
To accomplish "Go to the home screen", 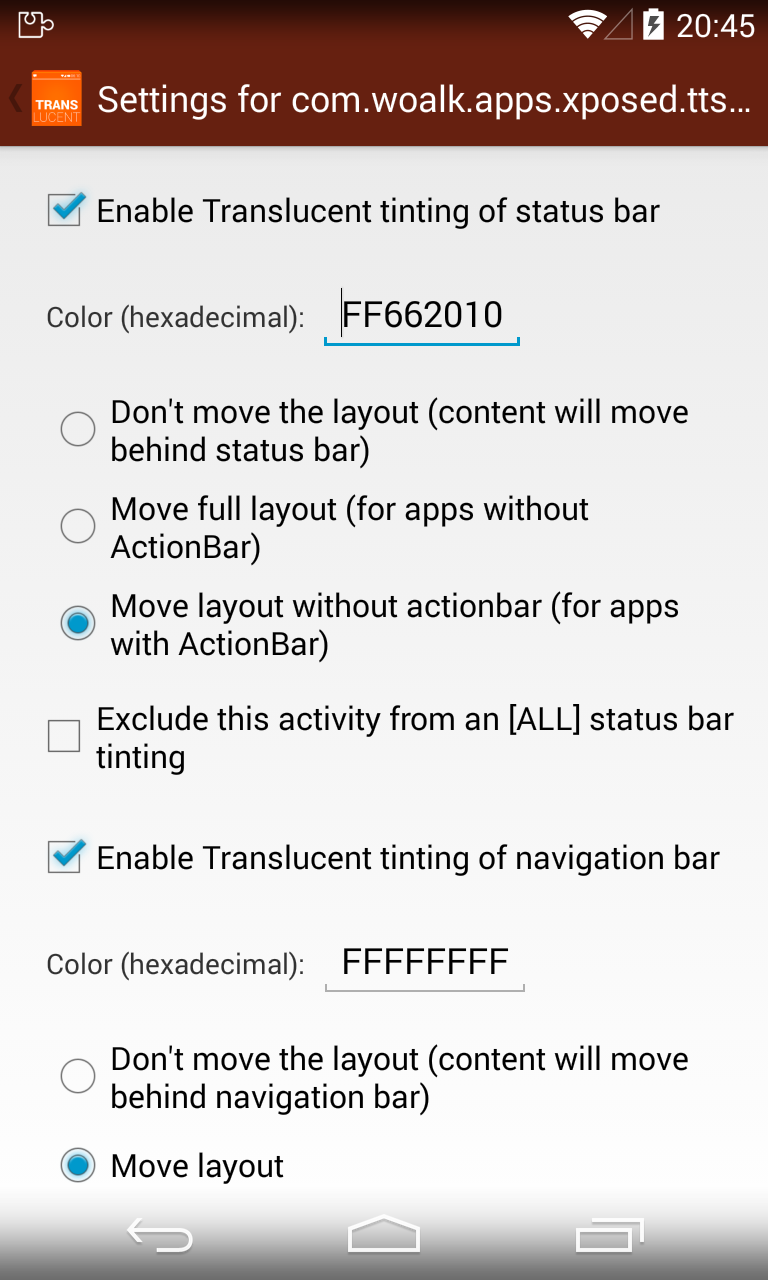I will click(x=384, y=1236).
